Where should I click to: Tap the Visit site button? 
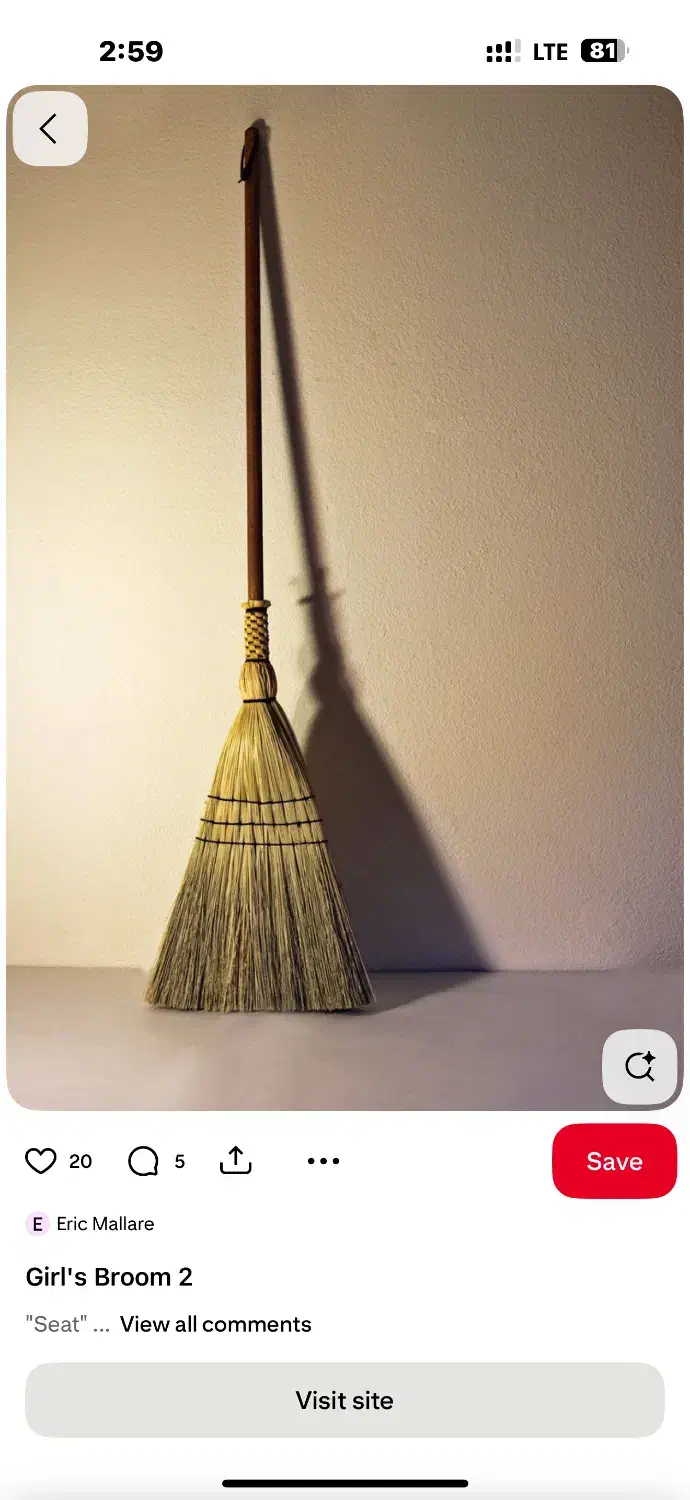[x=344, y=1400]
